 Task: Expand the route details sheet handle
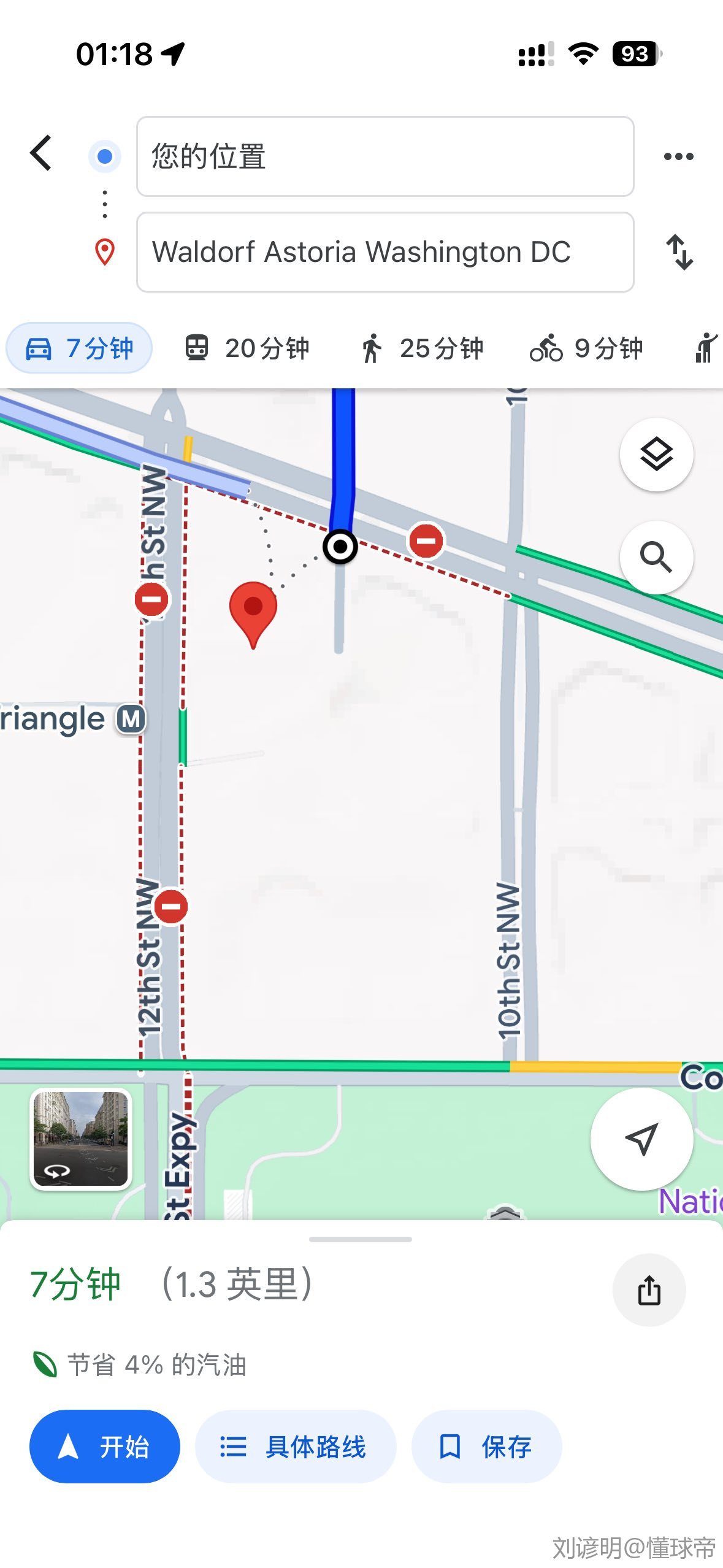[361, 1239]
